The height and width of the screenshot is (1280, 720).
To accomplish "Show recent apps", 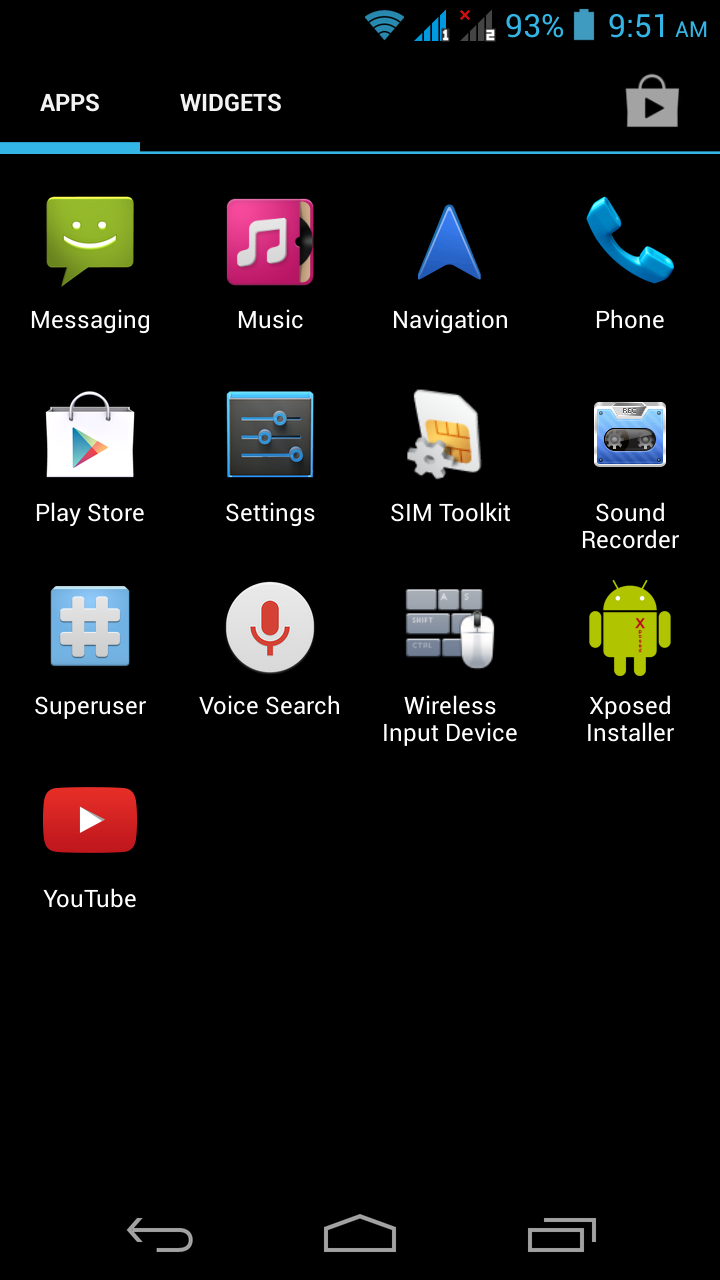I will pyautogui.click(x=562, y=1235).
